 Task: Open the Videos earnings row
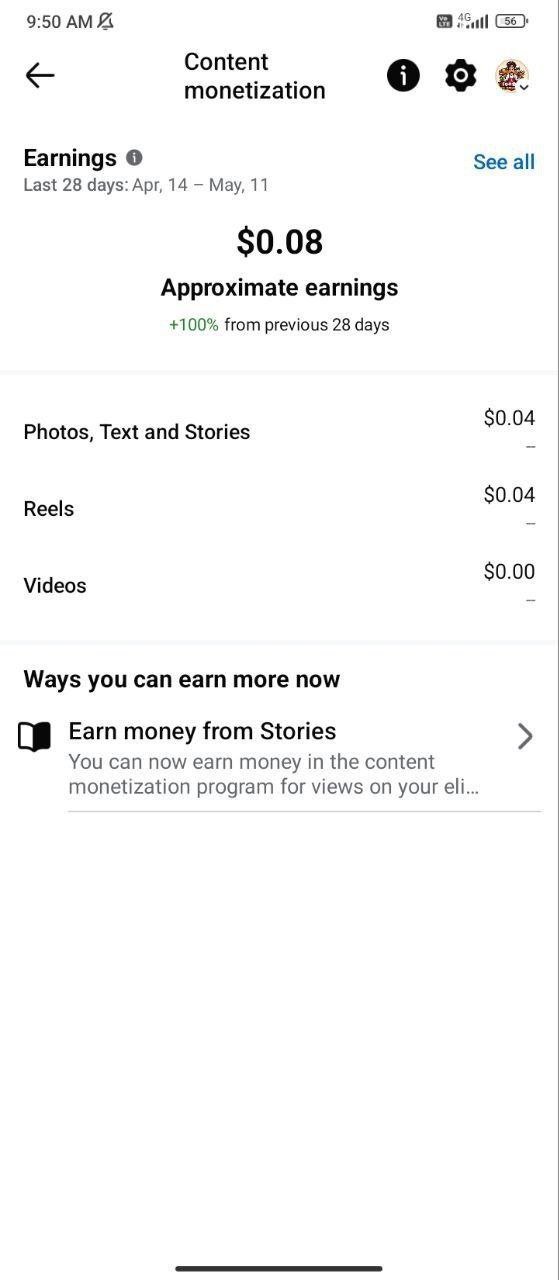pyautogui.click(x=279, y=585)
